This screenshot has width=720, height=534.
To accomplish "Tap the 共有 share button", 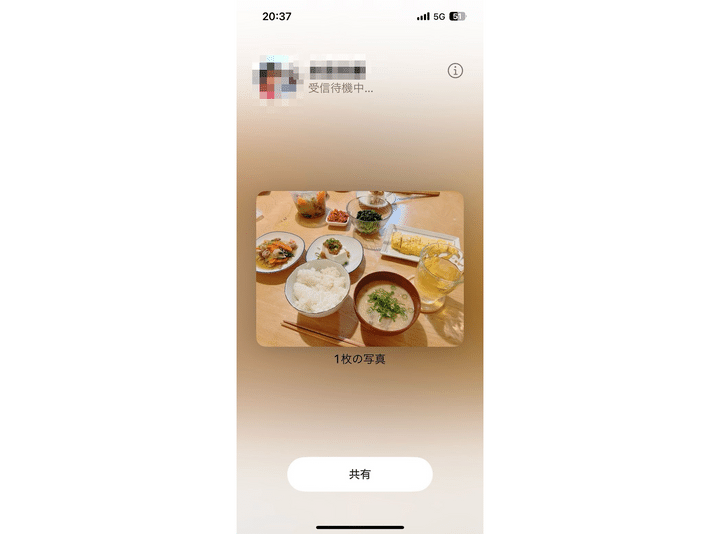I will point(360,474).
